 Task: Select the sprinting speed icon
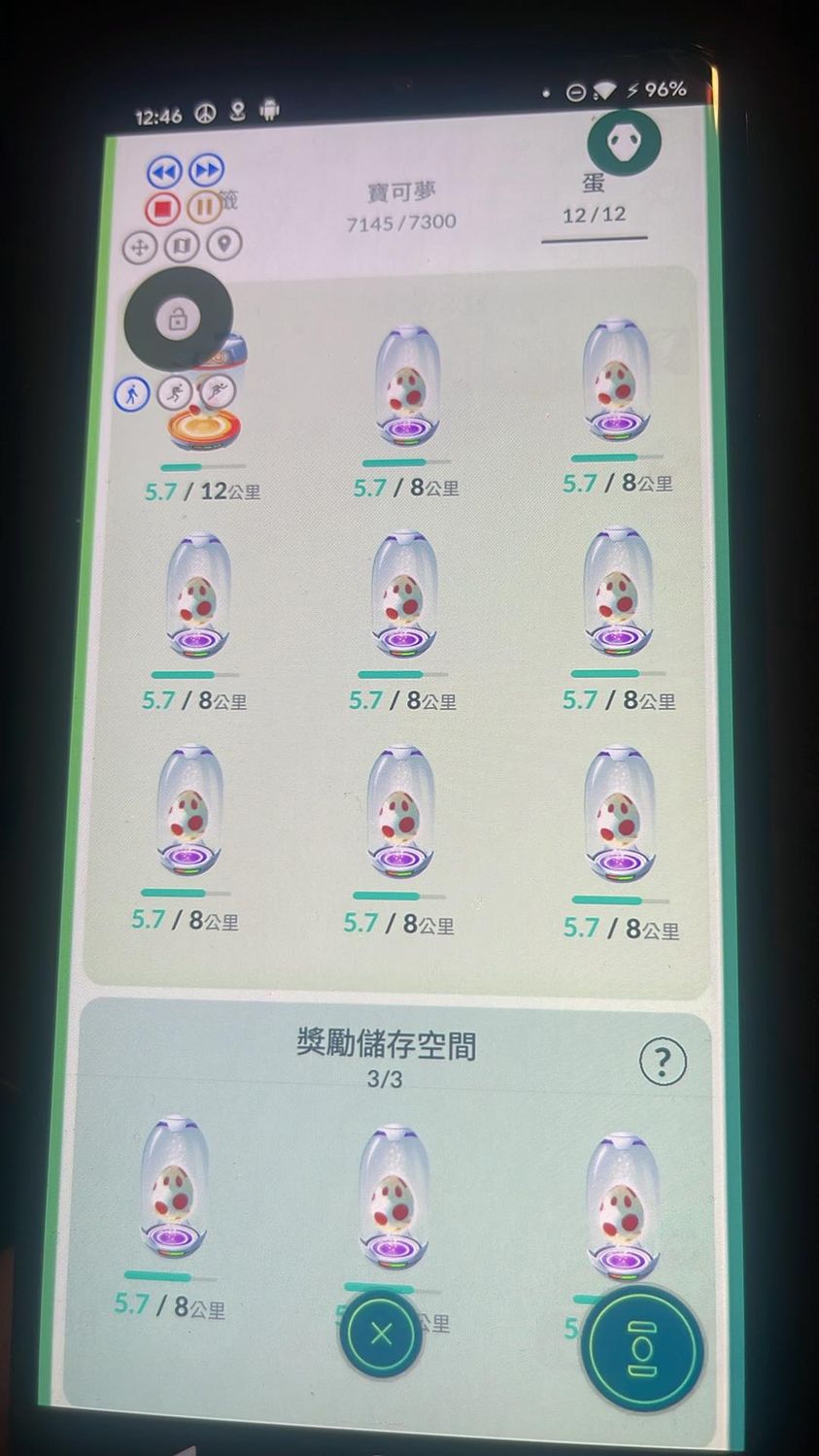(216, 390)
